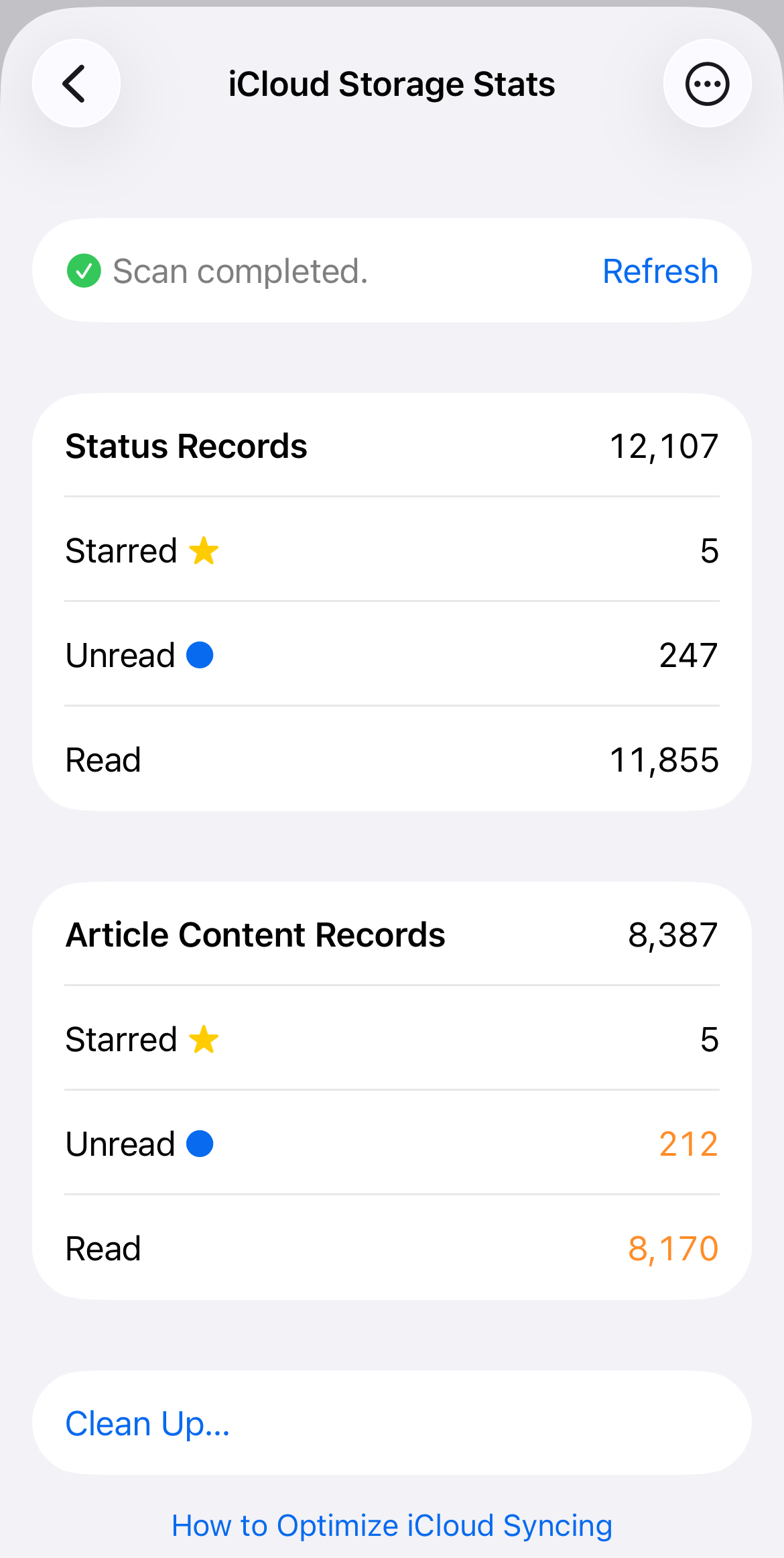Tap the Read row showing 11,855
This screenshot has width=784, height=1558.
pyautogui.click(x=391, y=759)
